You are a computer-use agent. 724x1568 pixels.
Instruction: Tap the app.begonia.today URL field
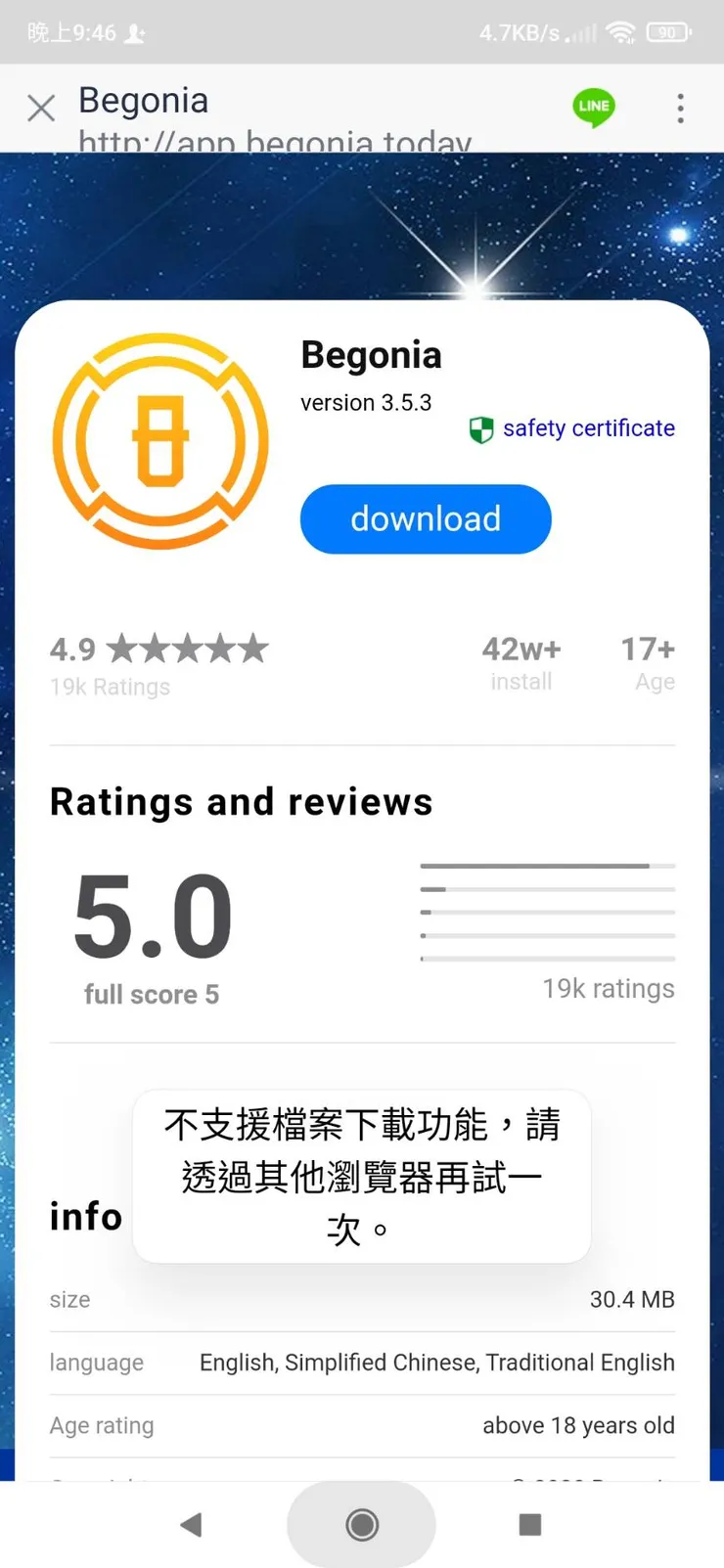[x=275, y=142]
